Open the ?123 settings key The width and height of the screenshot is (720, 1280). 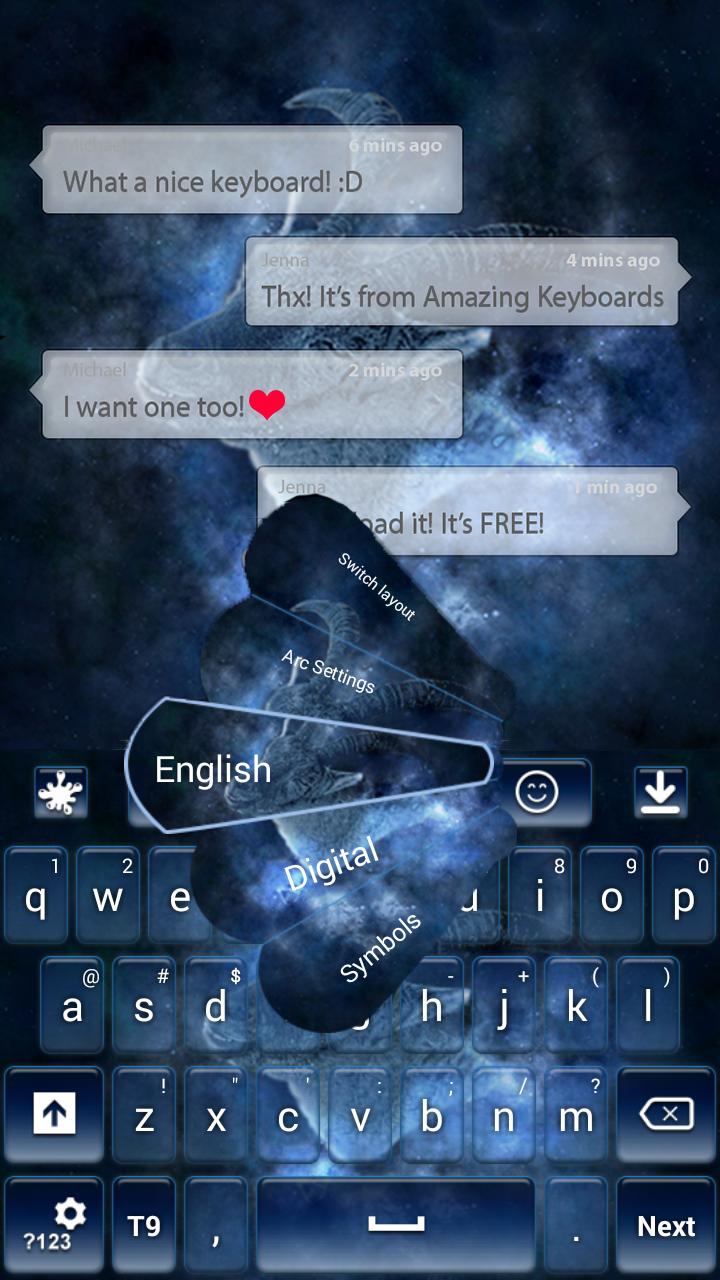point(54,1225)
